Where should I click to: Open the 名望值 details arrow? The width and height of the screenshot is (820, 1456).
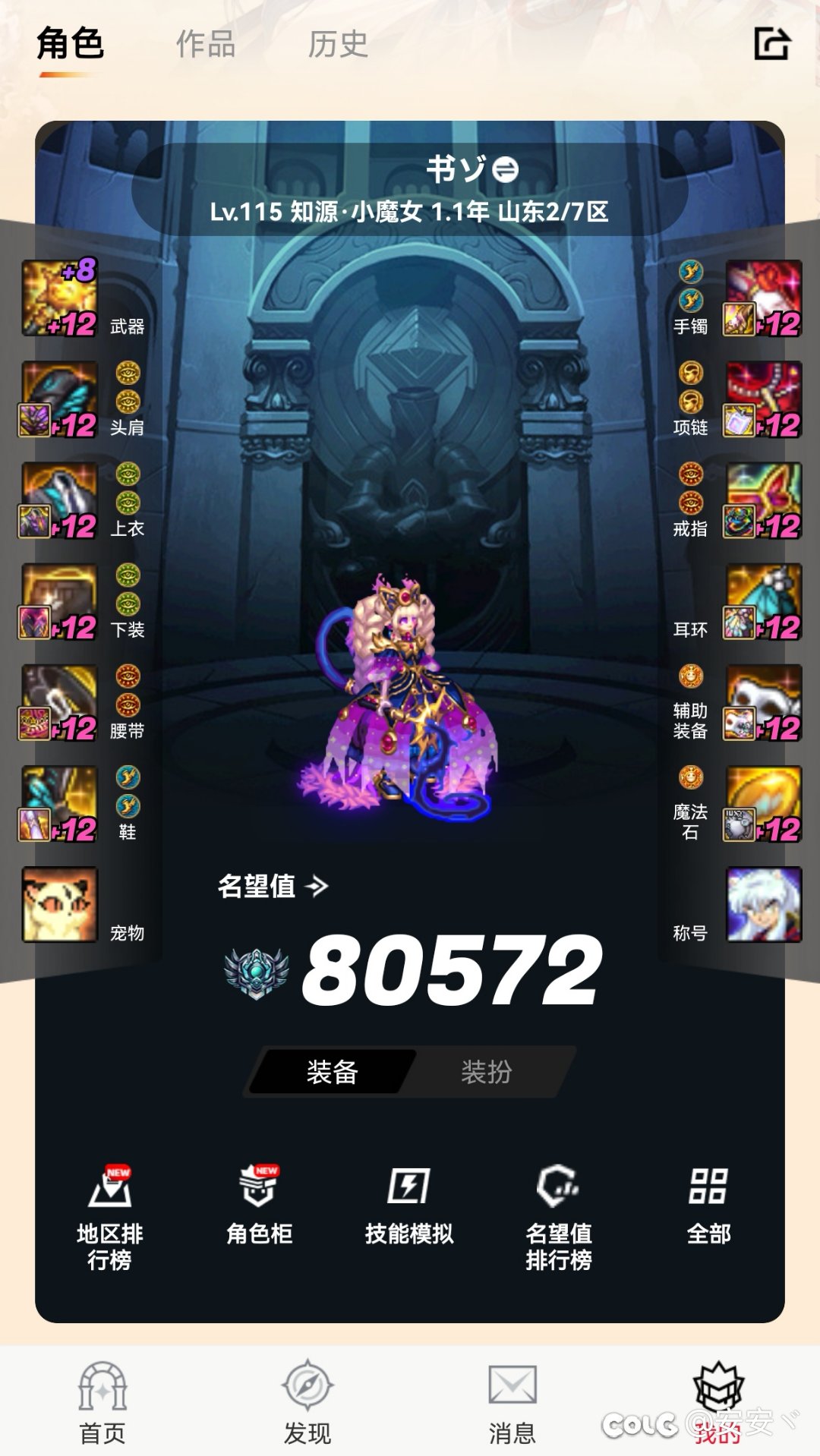(317, 886)
